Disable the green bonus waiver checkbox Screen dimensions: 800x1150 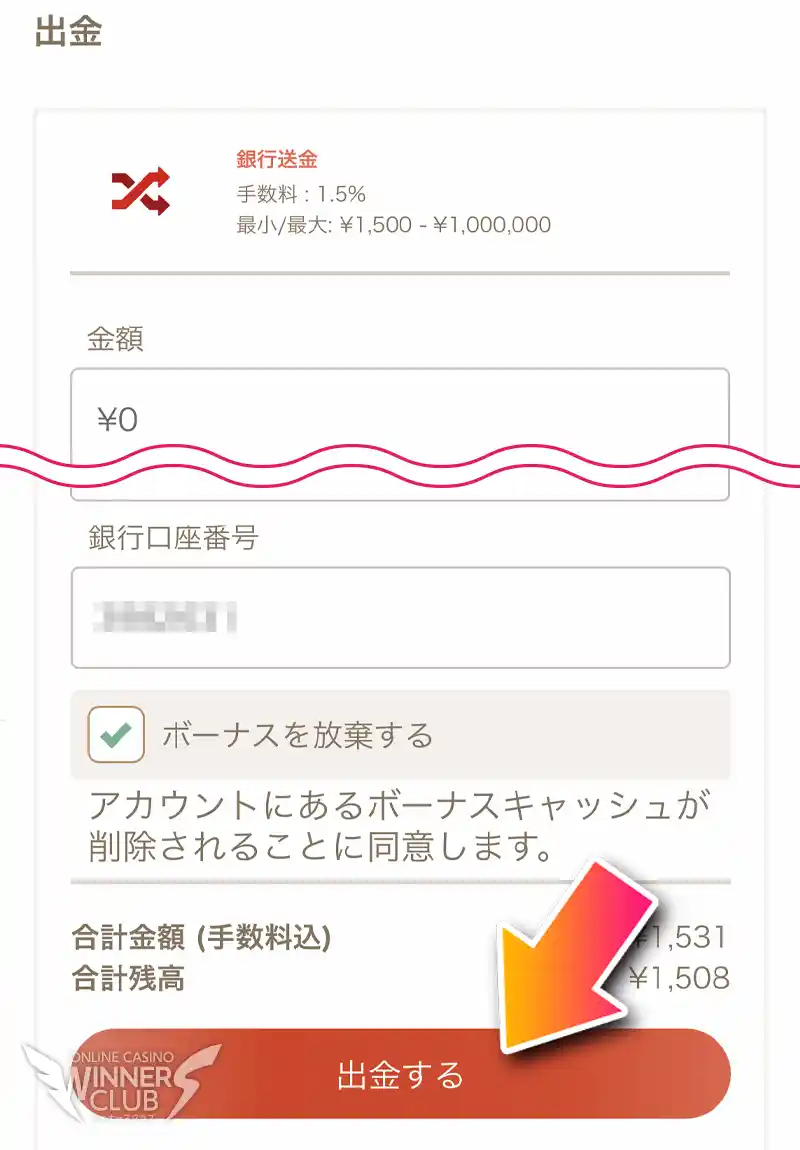point(113,733)
